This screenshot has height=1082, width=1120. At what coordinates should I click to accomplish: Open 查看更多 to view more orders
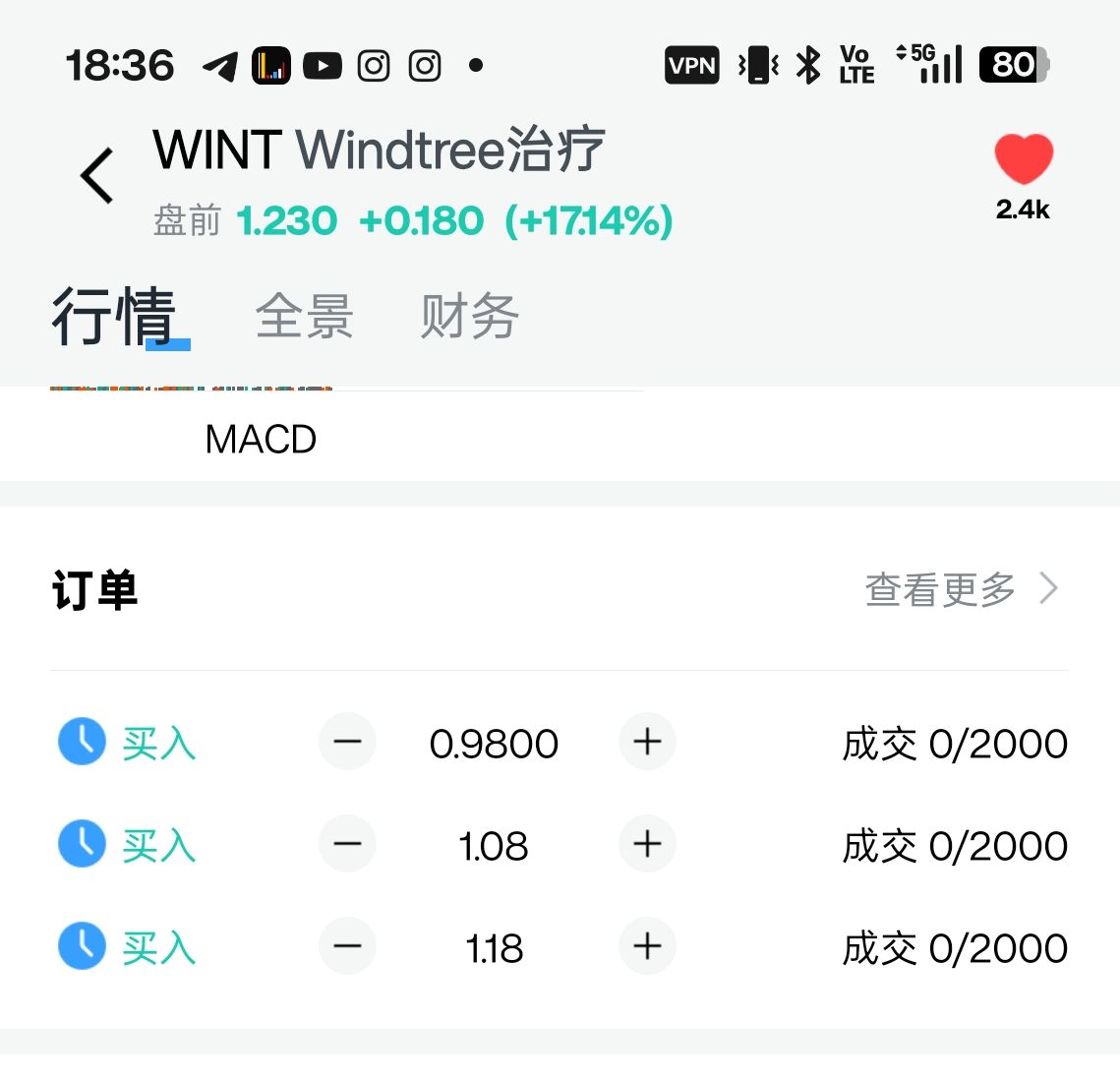click(962, 589)
